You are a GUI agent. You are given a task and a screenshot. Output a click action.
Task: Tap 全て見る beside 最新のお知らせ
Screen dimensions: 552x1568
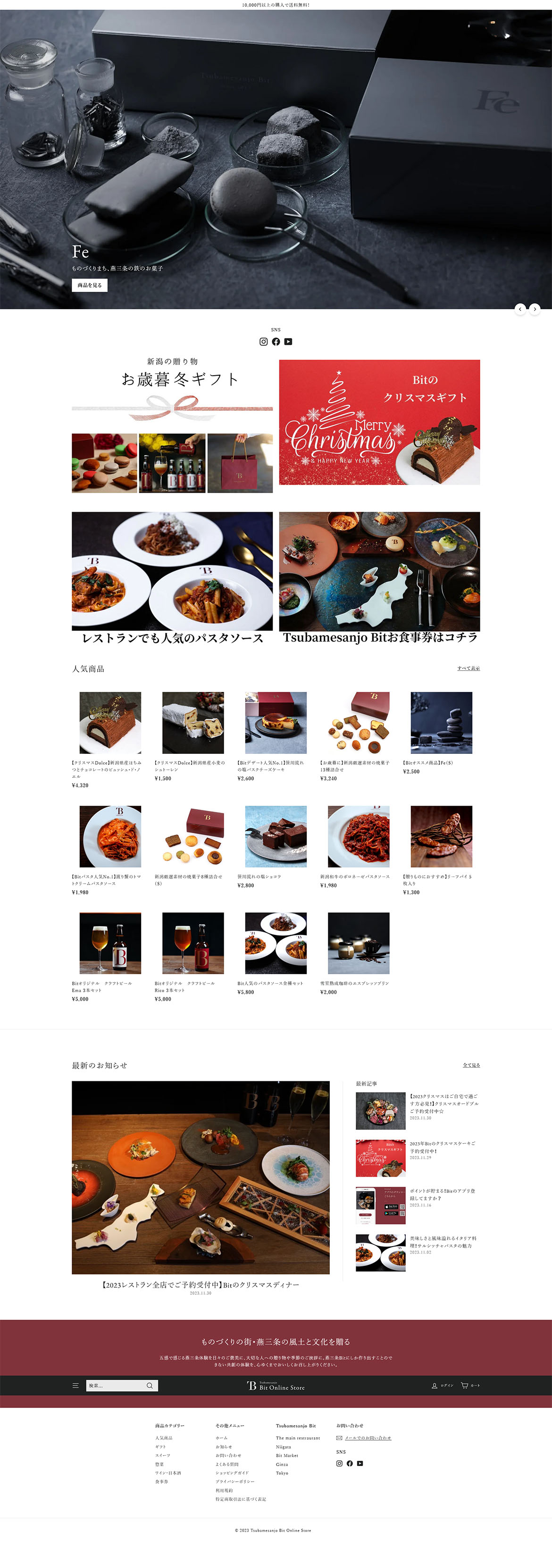coord(471,1065)
